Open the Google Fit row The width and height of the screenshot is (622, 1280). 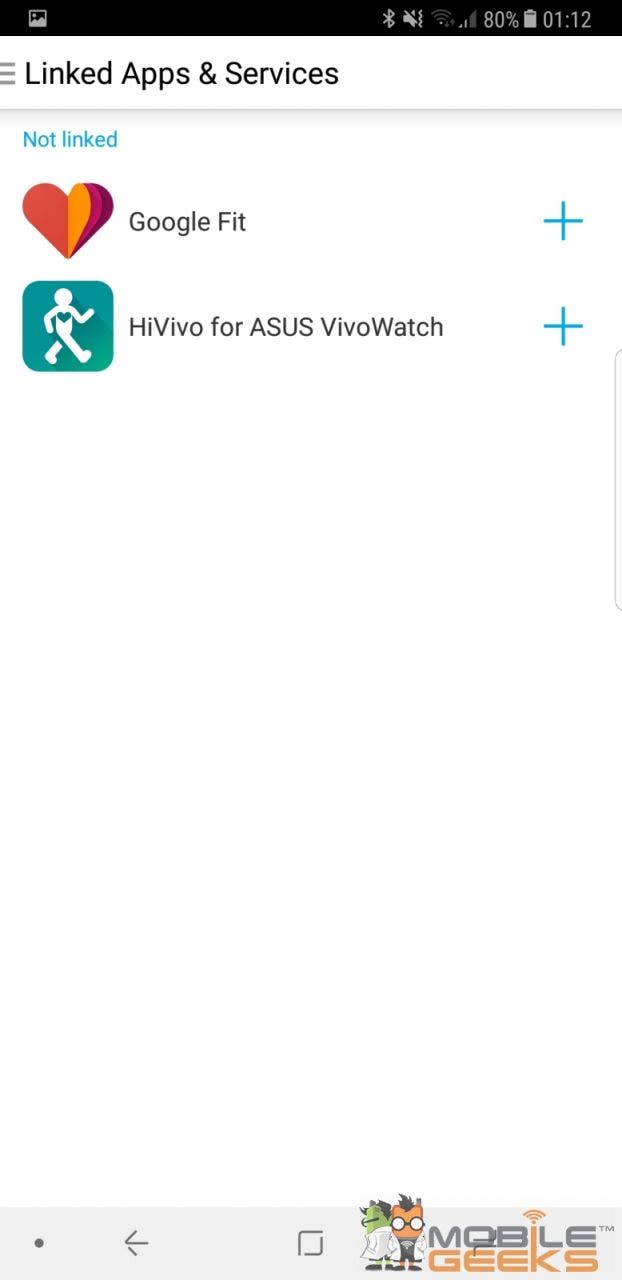tap(187, 221)
